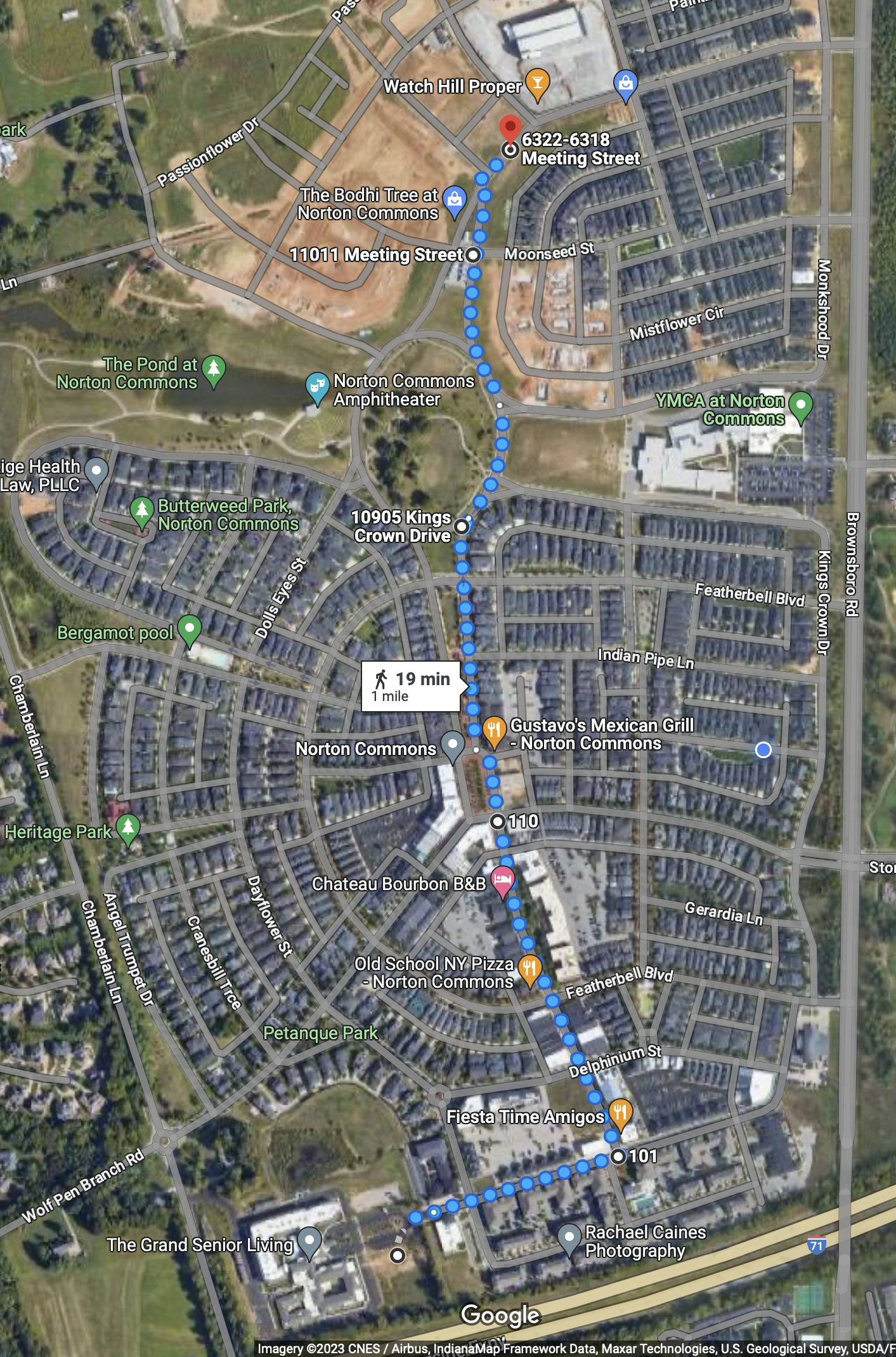Viewport: 896px width, 1357px height.
Task: Tap Rachael Caines Photography pin
Action: 569,1237
